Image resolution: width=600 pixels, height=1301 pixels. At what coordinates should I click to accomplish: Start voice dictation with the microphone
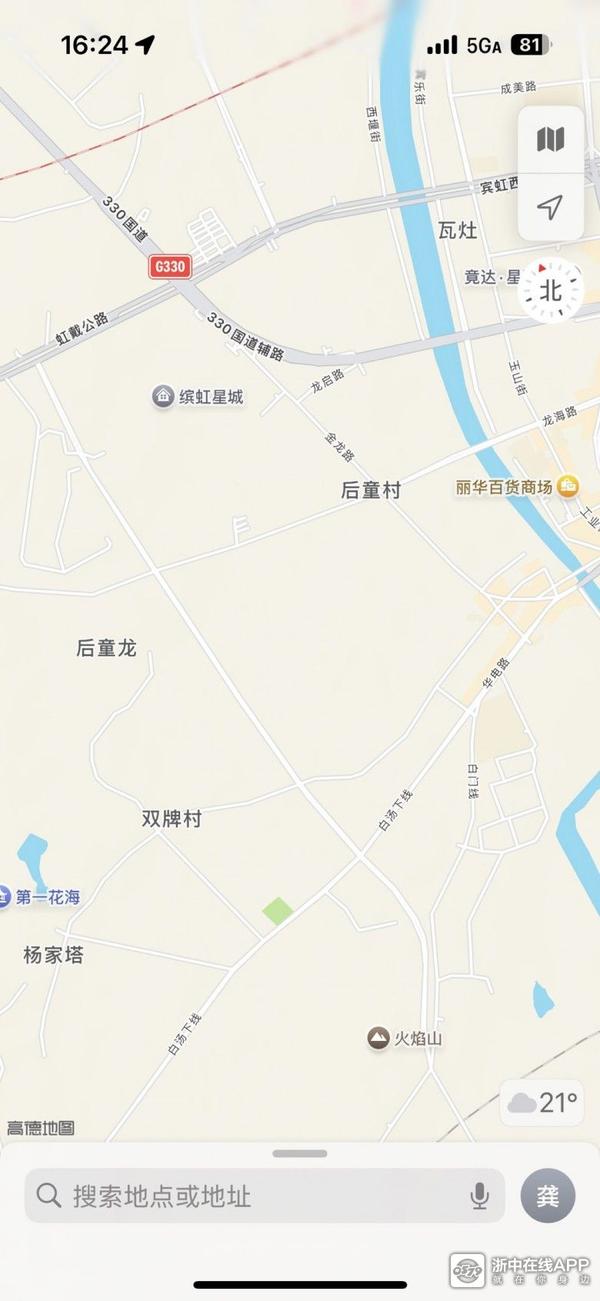[x=480, y=1195]
